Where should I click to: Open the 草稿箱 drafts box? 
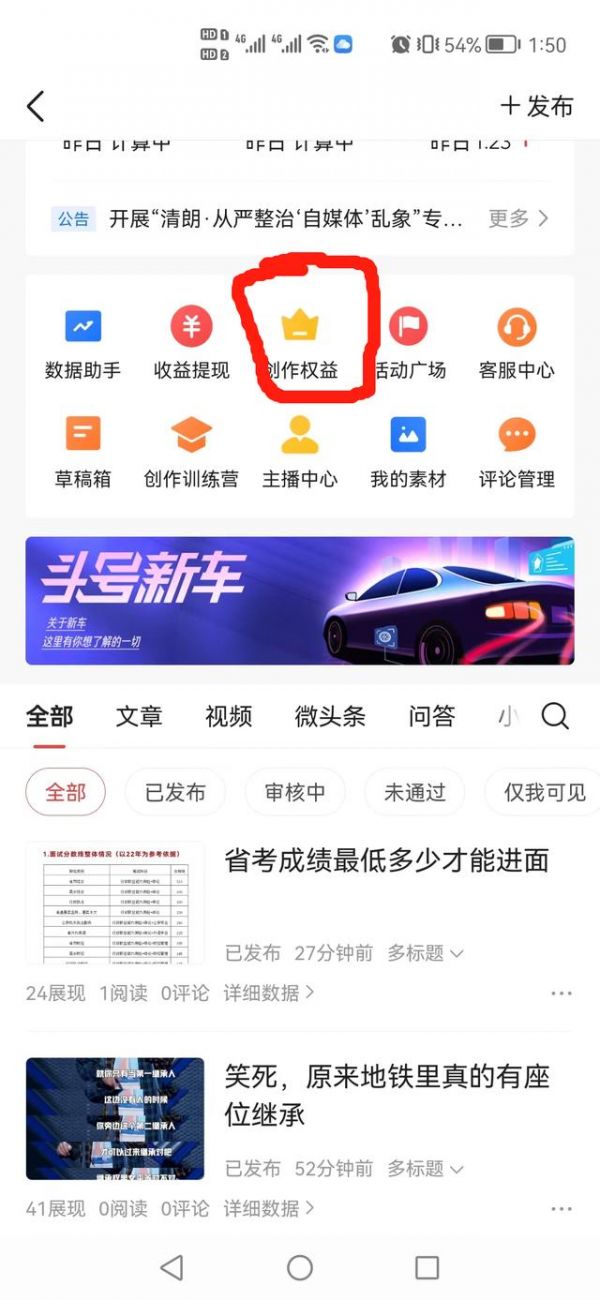83,452
